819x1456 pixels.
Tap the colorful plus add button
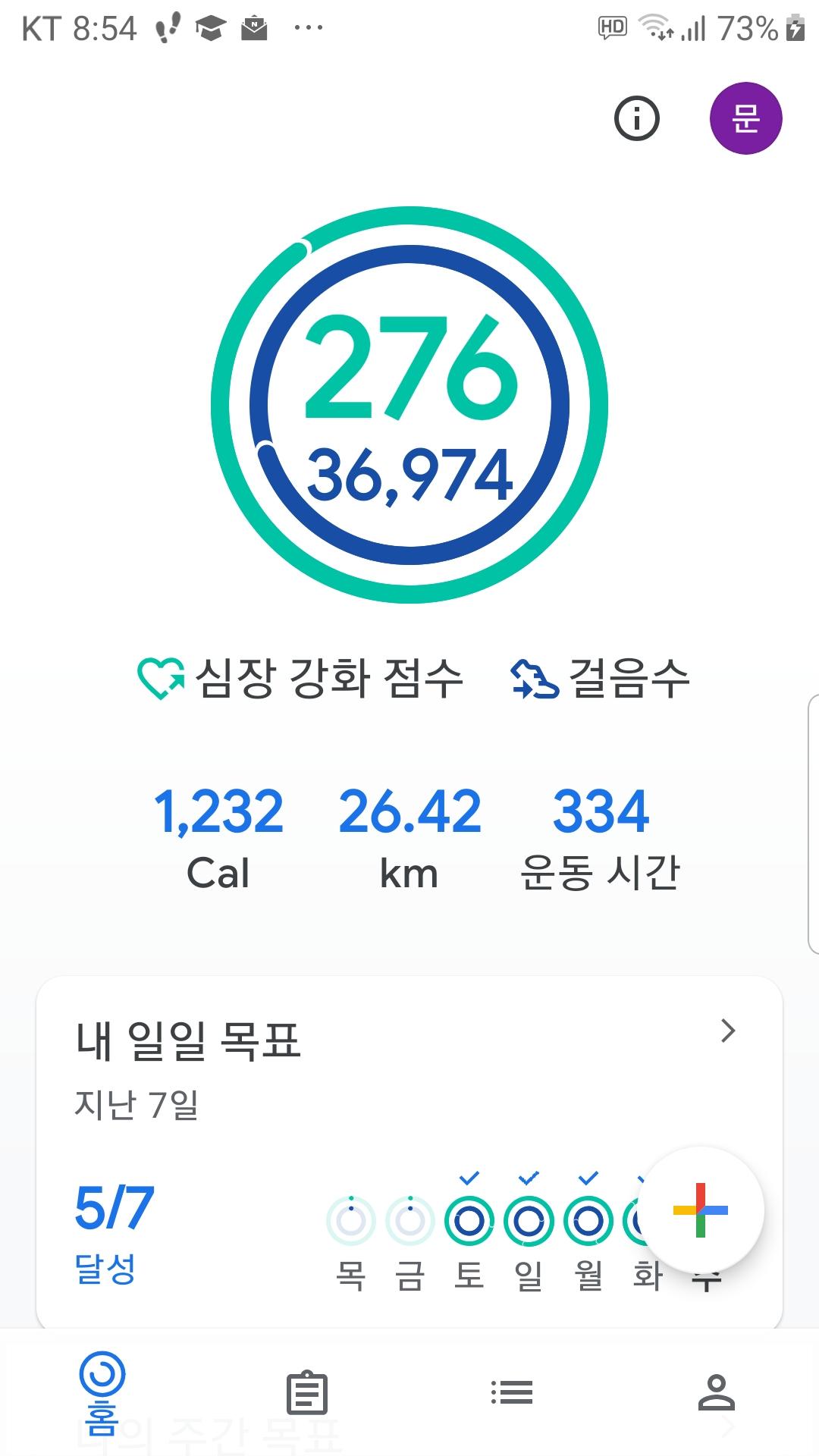coord(701,1210)
